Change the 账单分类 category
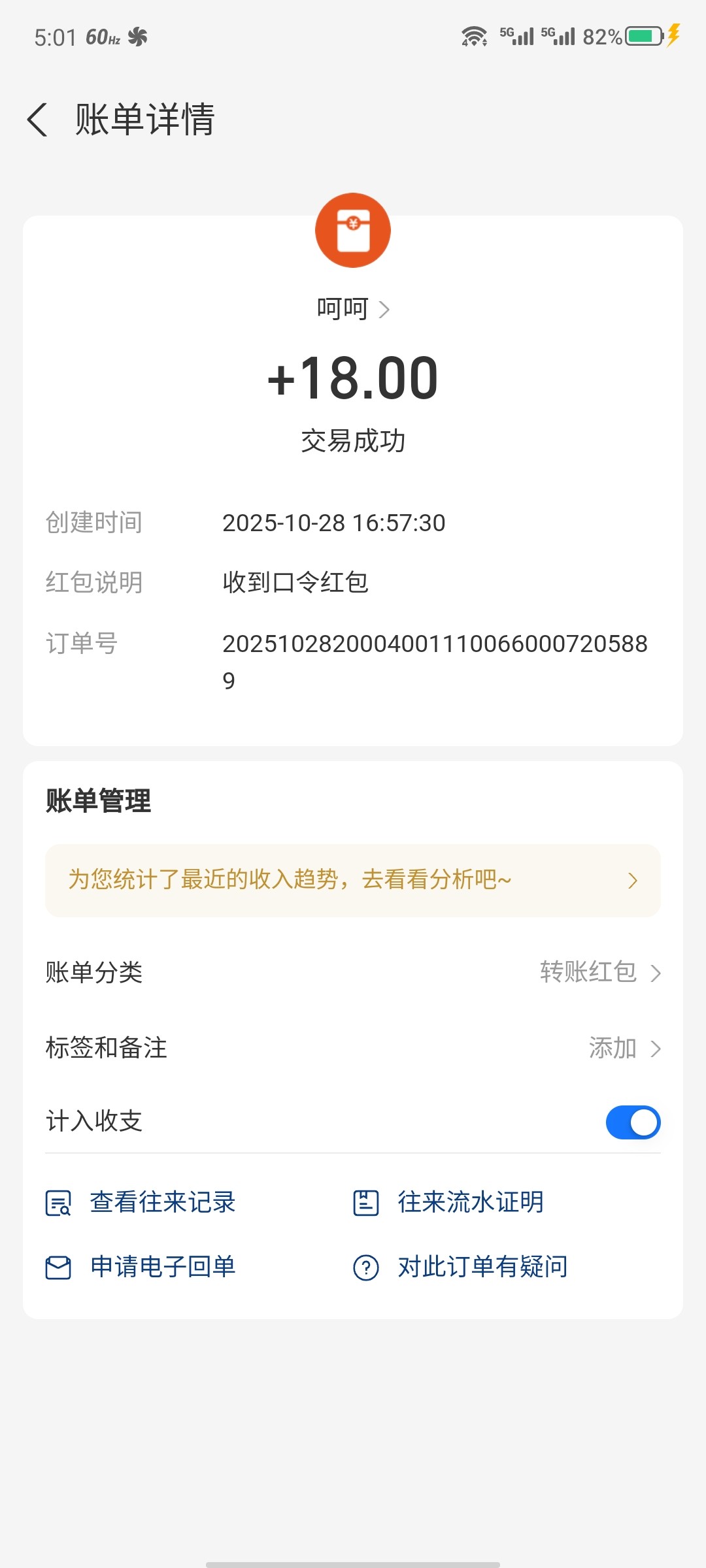 [600, 972]
